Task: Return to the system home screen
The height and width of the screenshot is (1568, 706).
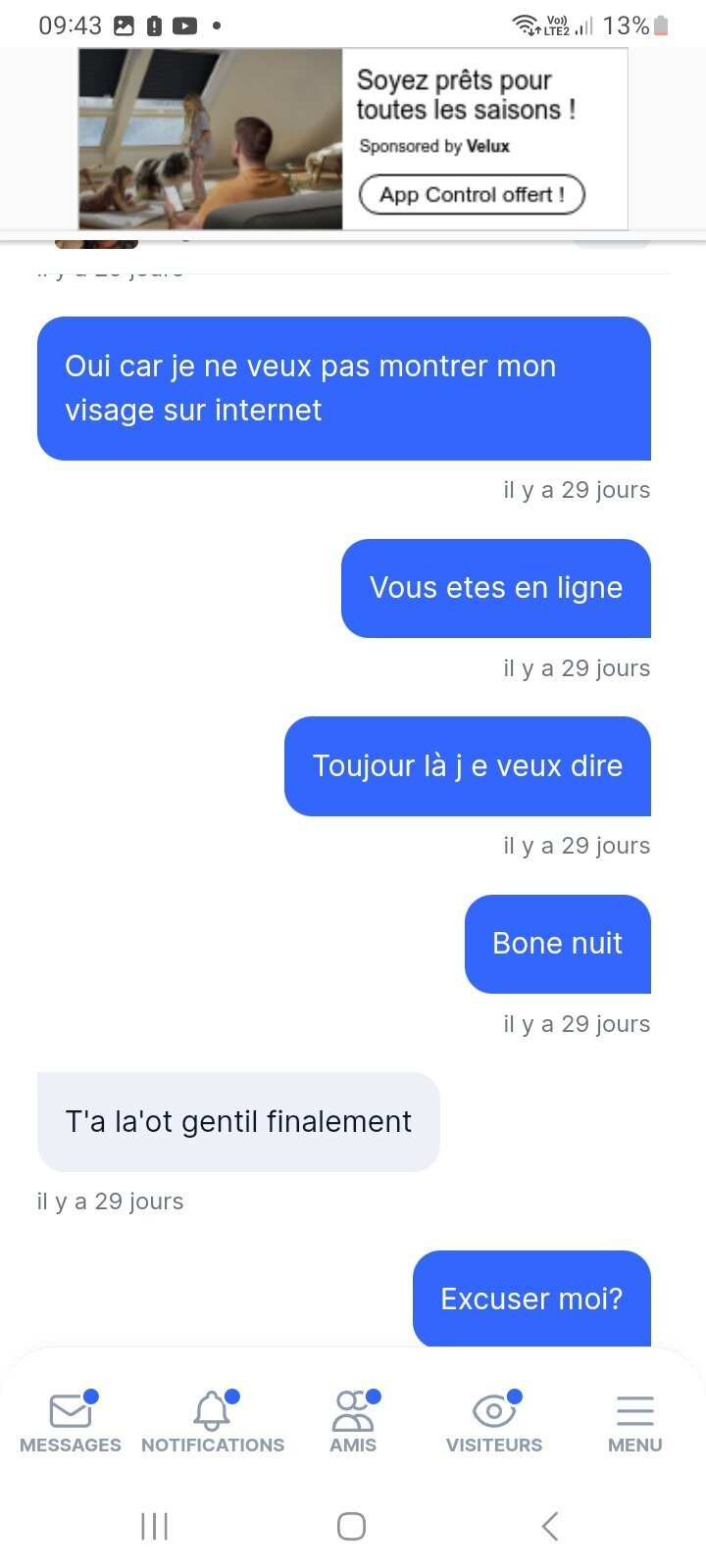Action: coord(352,1526)
